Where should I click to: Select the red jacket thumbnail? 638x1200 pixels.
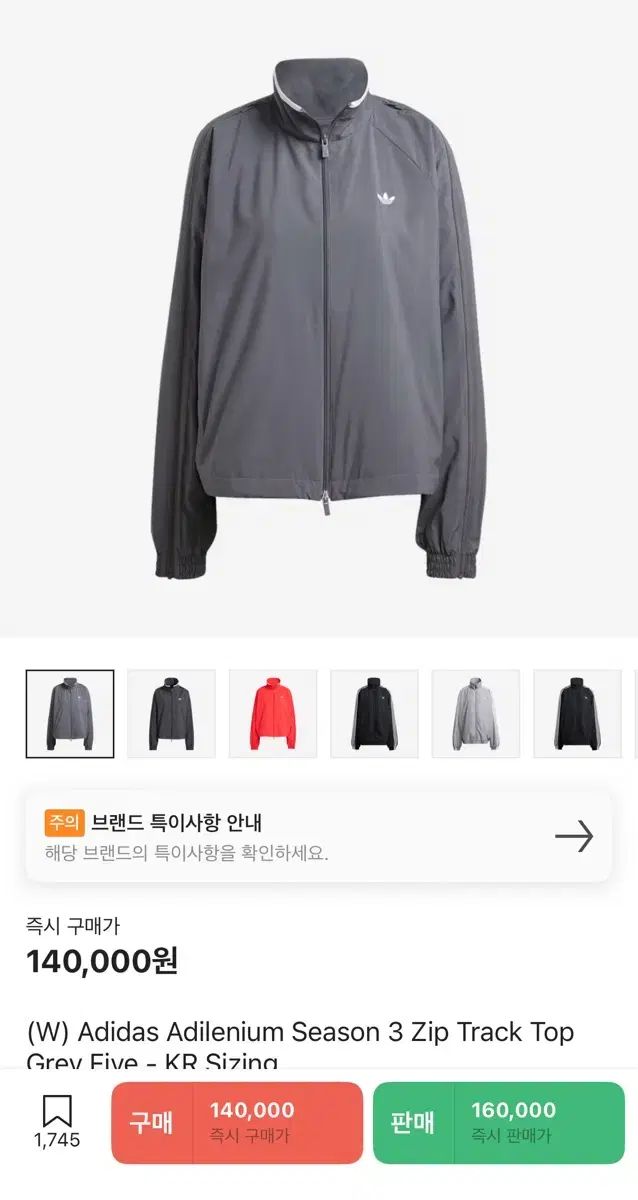(273, 714)
